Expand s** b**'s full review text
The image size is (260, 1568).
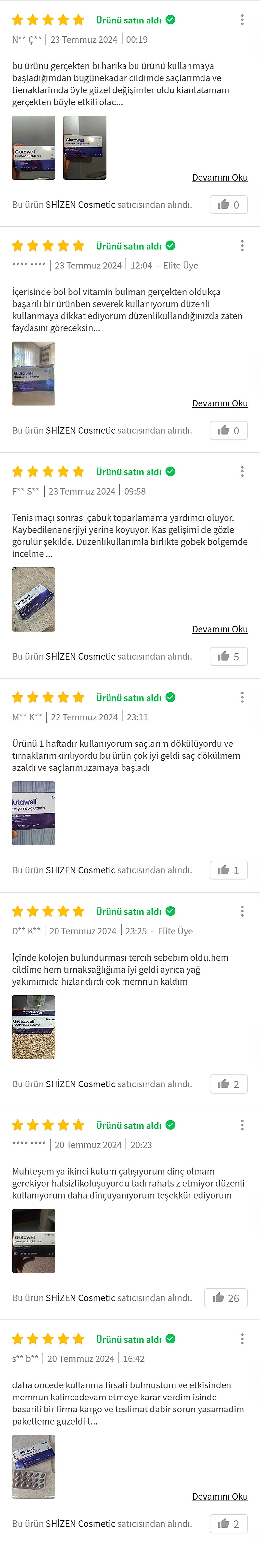click(219, 1496)
